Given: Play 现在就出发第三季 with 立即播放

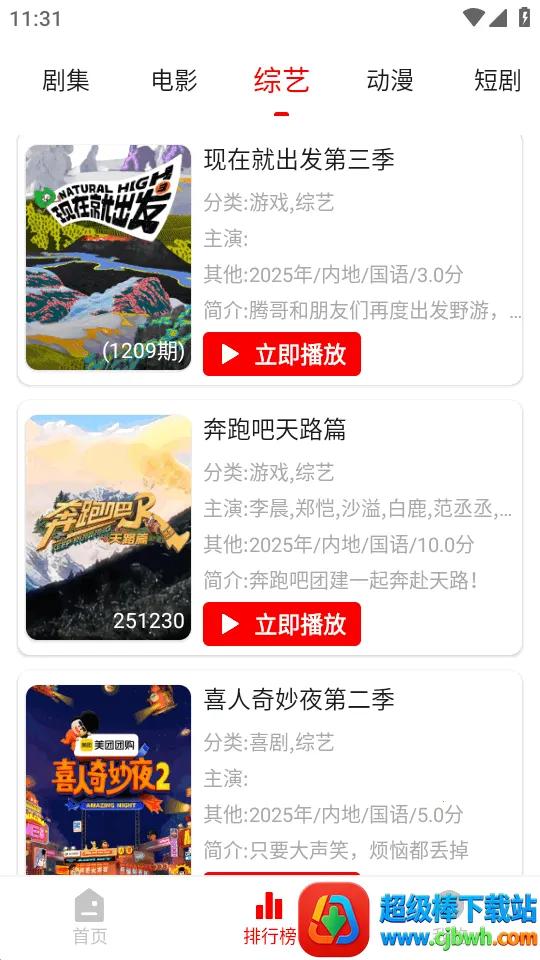Looking at the screenshot, I should (x=282, y=354).
